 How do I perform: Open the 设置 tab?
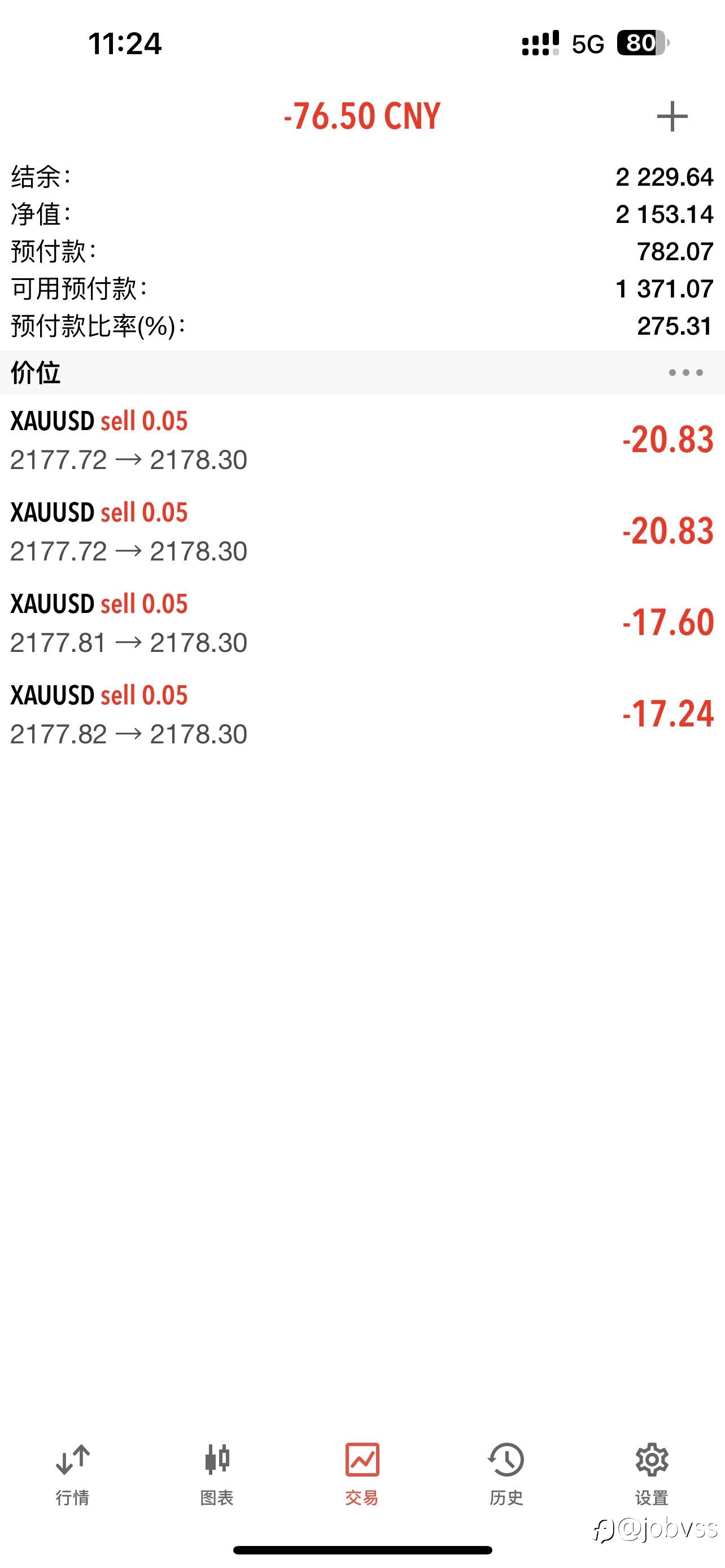coord(652,1474)
